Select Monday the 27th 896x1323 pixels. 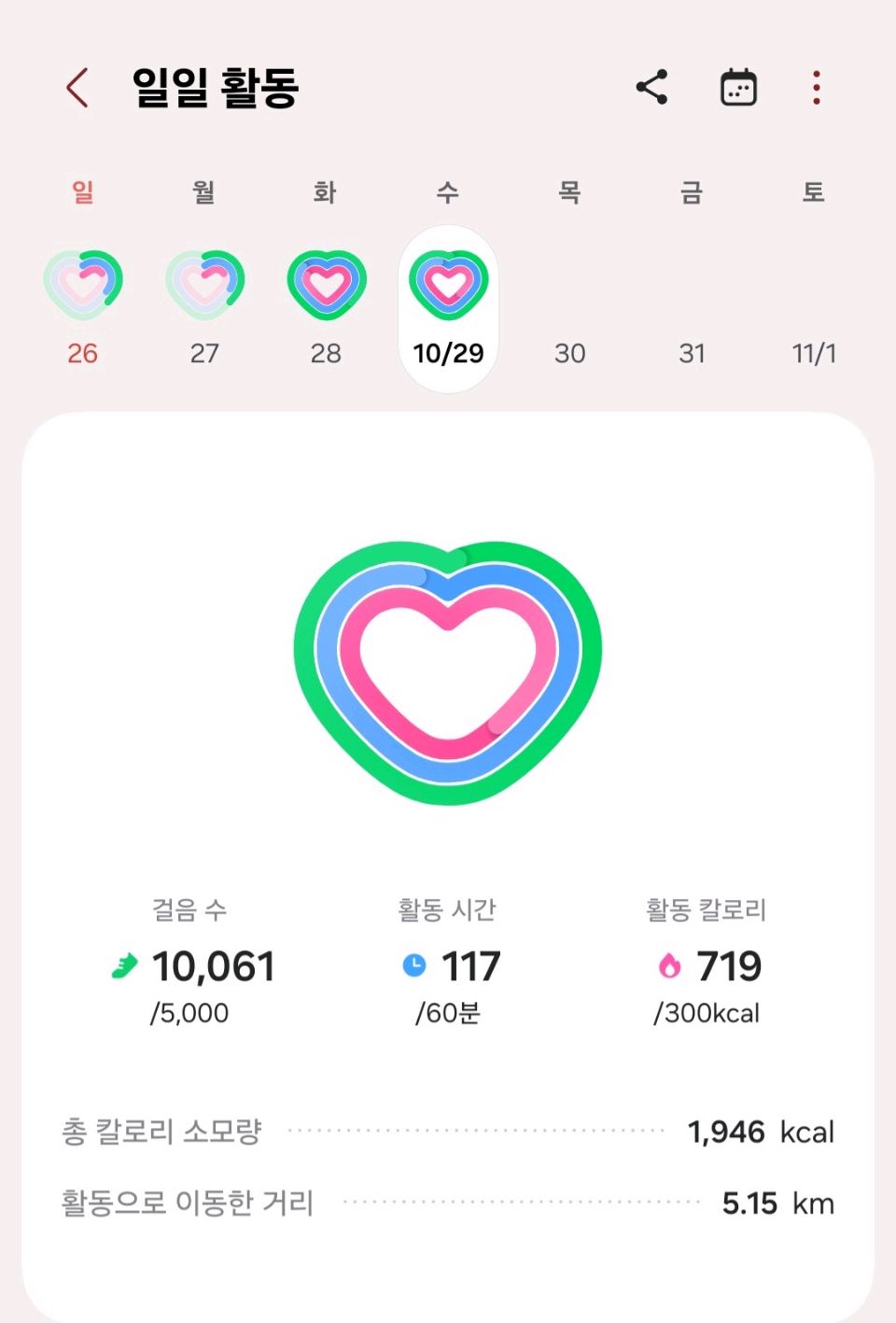point(204,299)
